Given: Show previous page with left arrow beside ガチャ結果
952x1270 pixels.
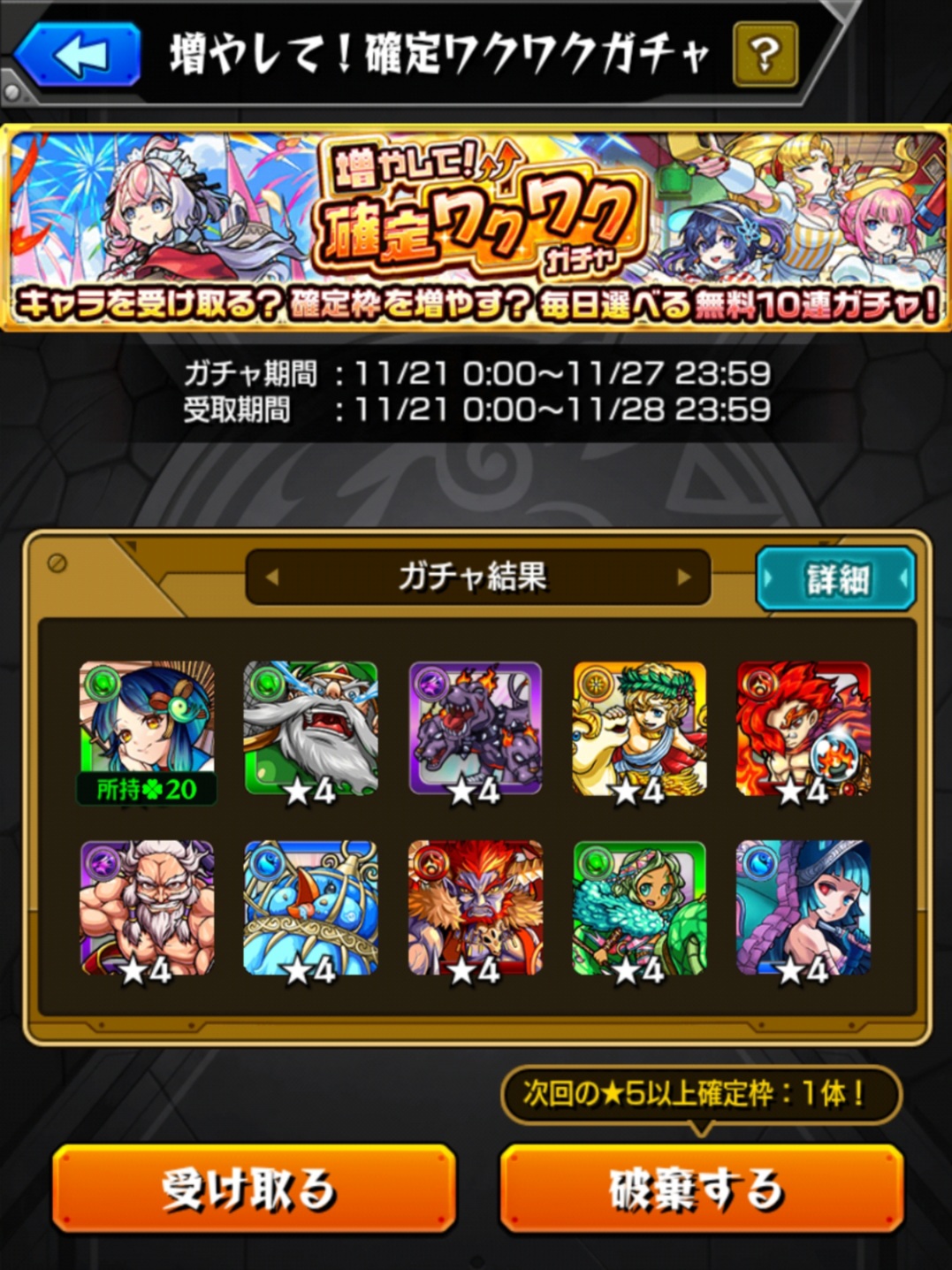Looking at the screenshot, I should coord(272,578).
